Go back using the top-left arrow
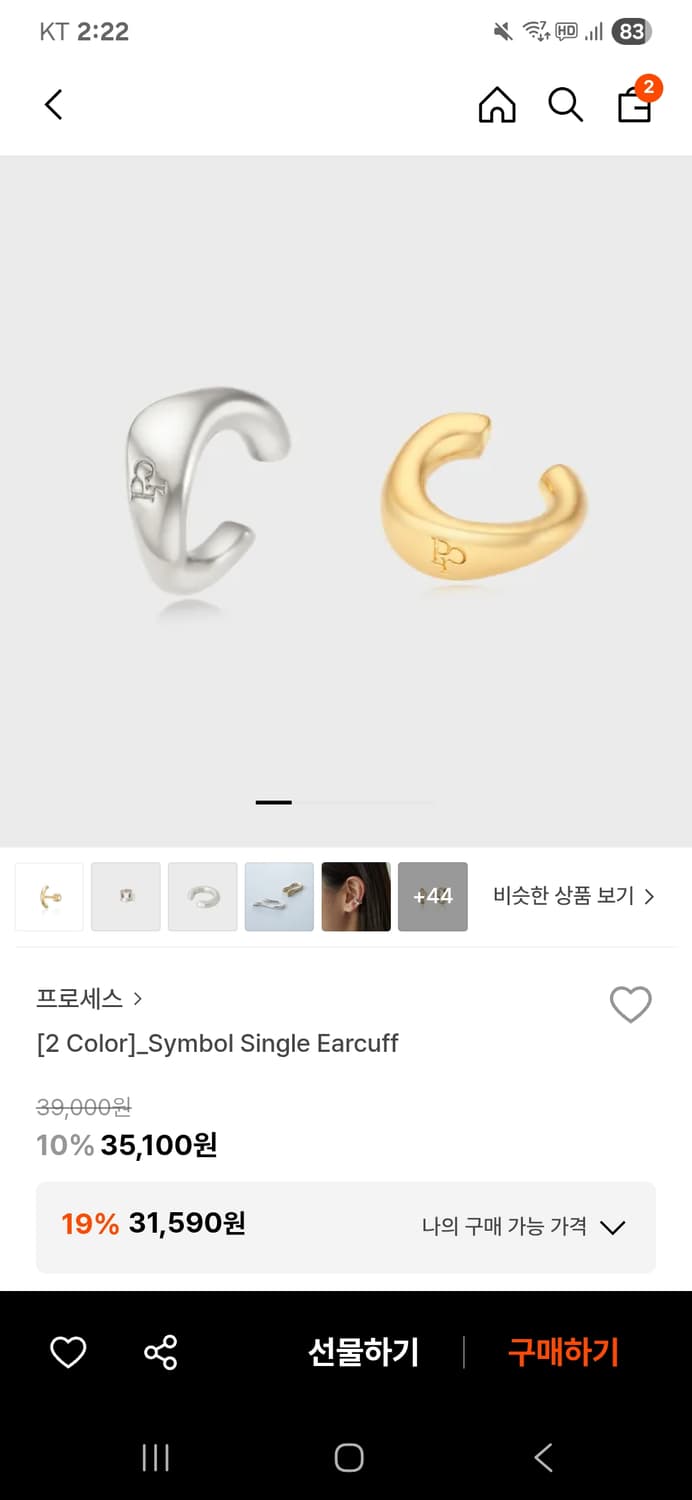The image size is (692, 1500). coord(54,104)
